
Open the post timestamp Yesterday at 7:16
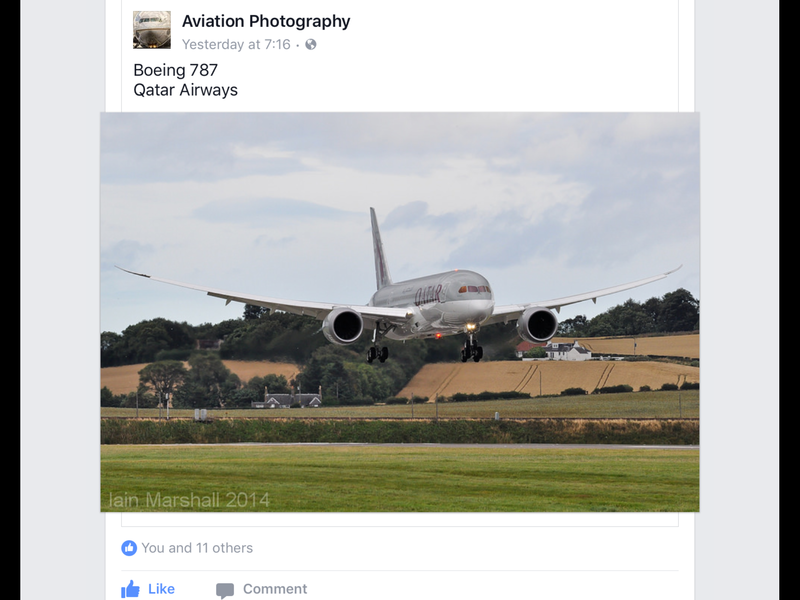pyautogui.click(x=236, y=44)
